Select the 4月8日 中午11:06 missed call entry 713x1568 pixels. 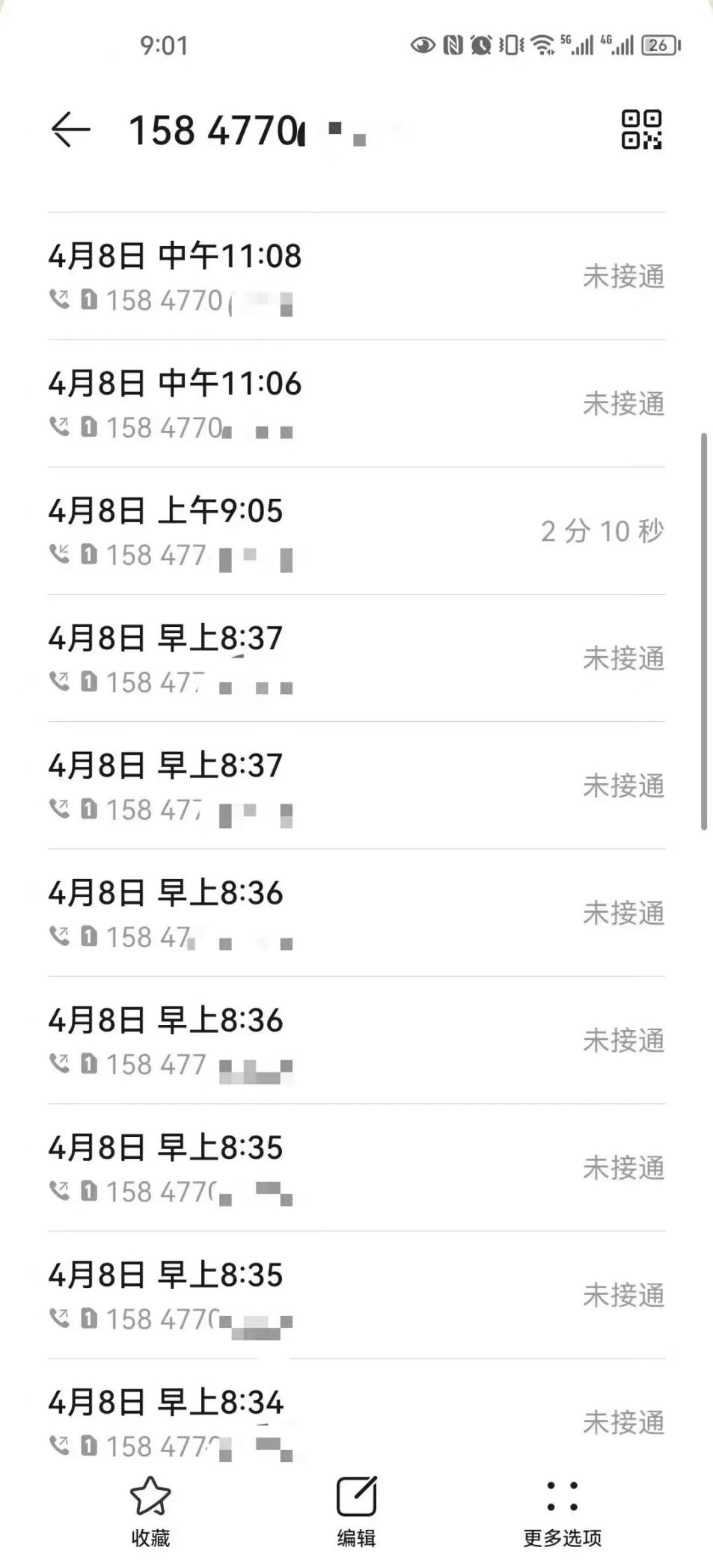[356, 403]
